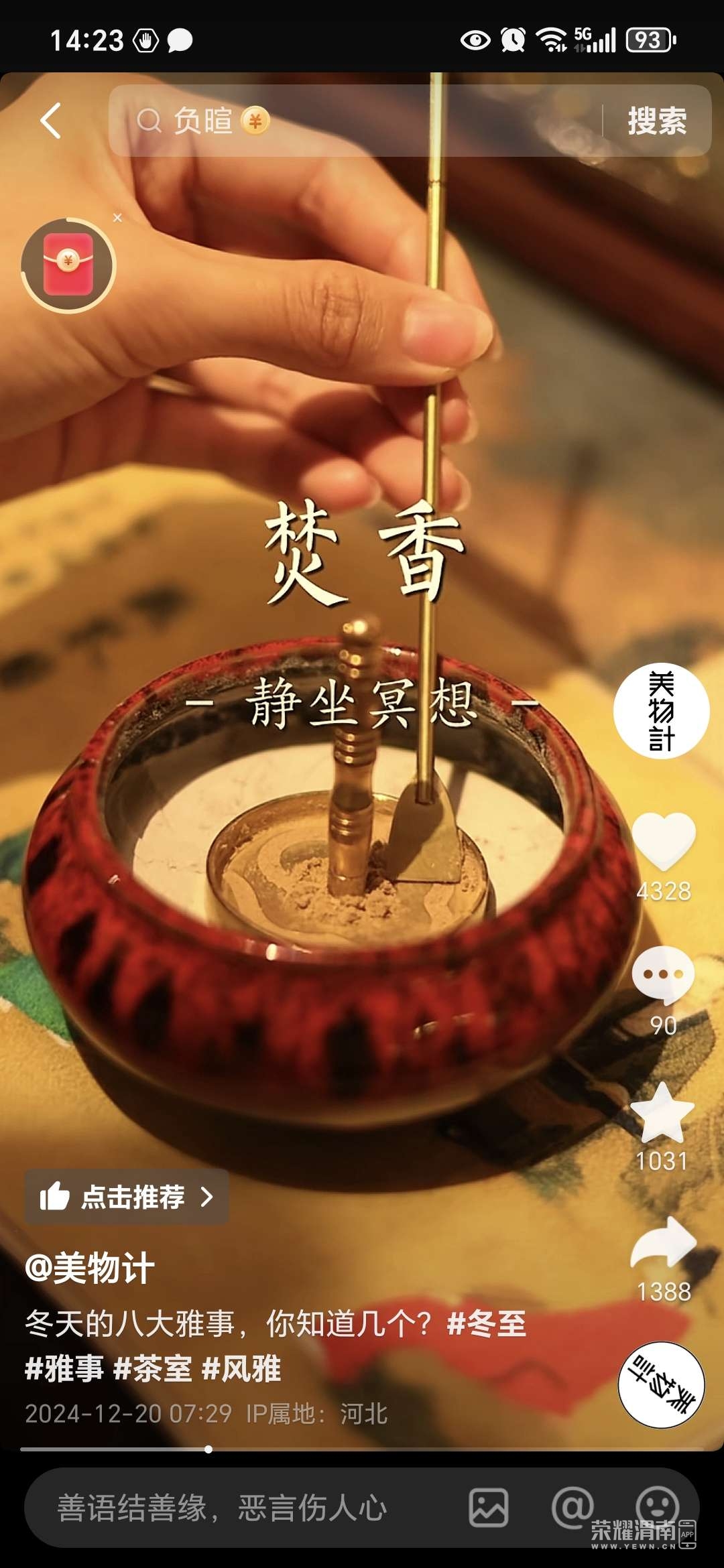
Task: Attach an image to the comment
Action: tap(488, 1508)
